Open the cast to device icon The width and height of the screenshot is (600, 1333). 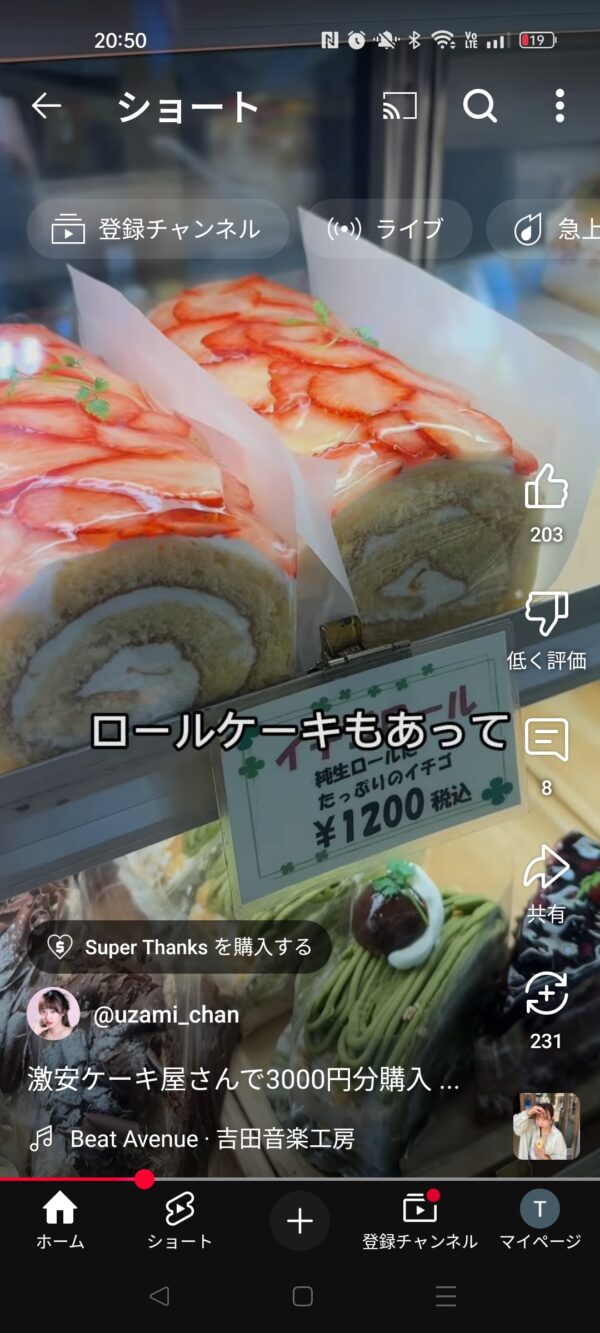tap(400, 106)
